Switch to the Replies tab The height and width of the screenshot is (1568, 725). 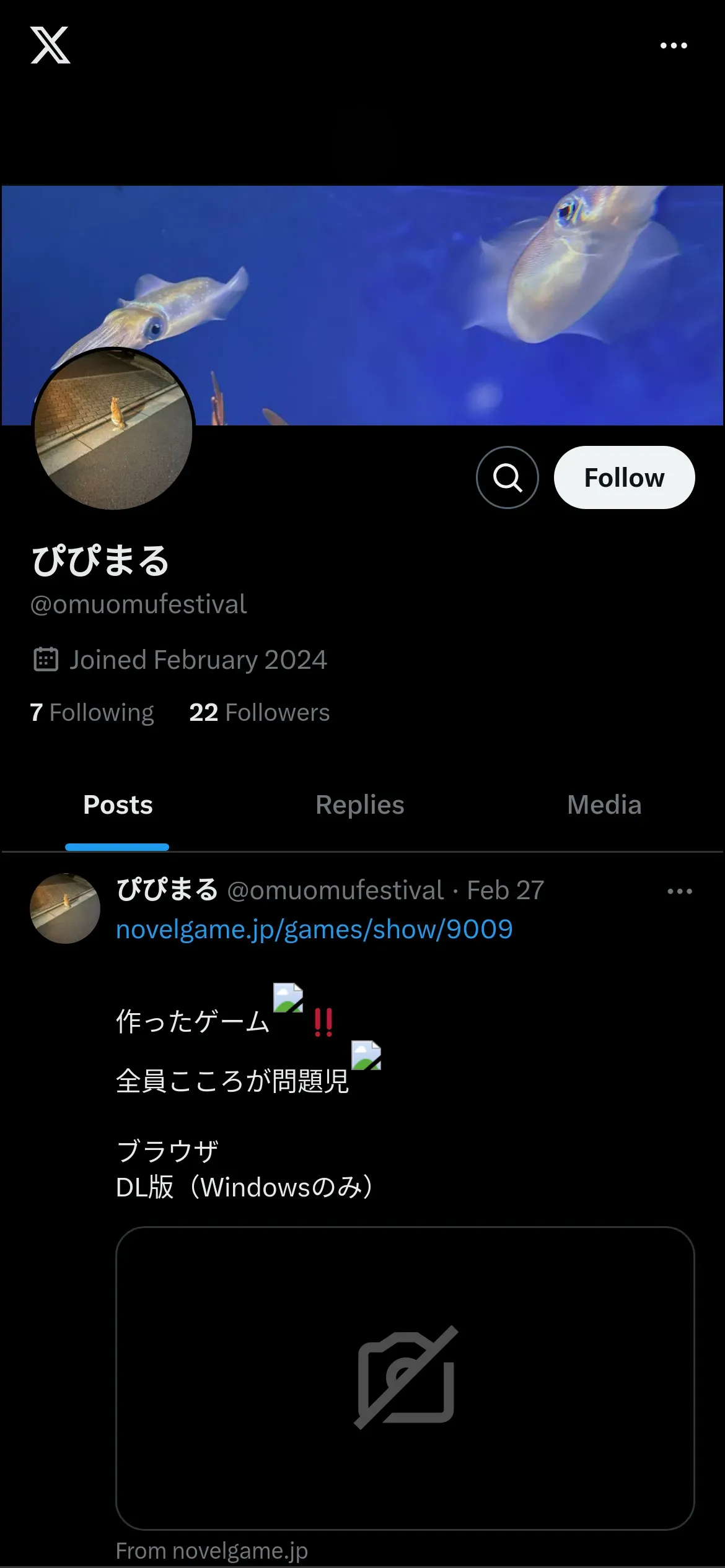pos(360,805)
